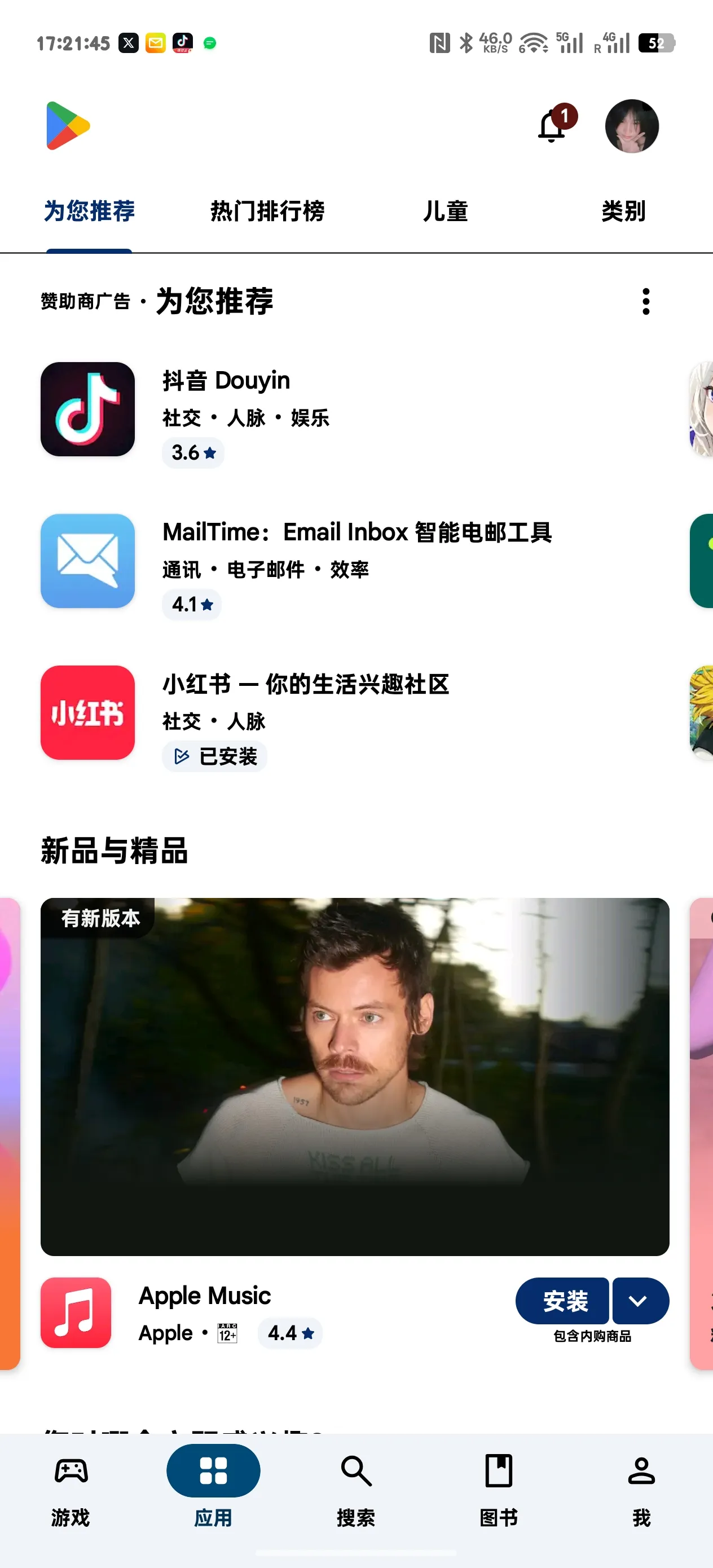Switch to the 热门排行榜 tab
This screenshot has width=713, height=1568.
pyautogui.click(x=267, y=211)
